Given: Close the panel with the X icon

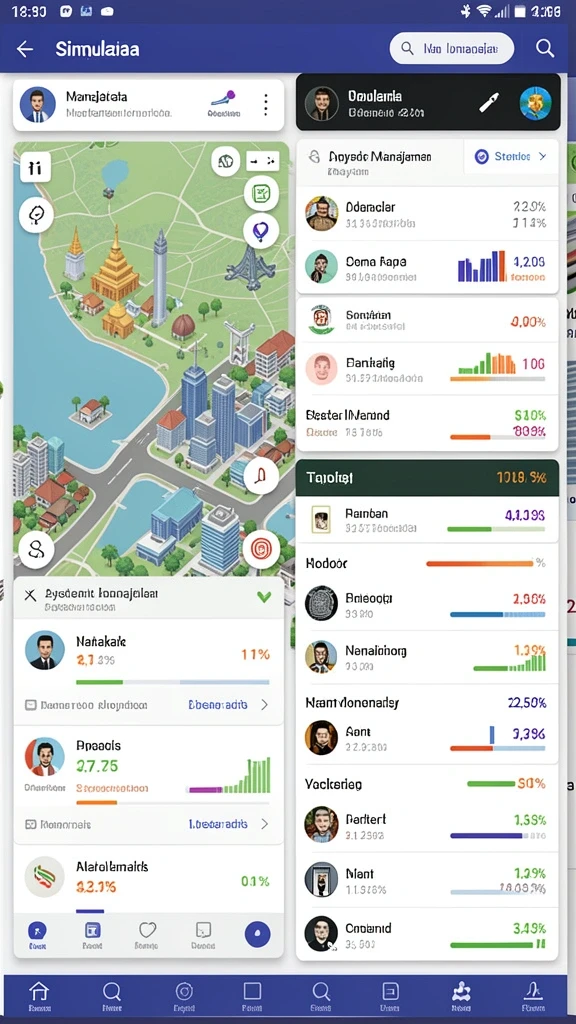Looking at the screenshot, I should 29,595.
